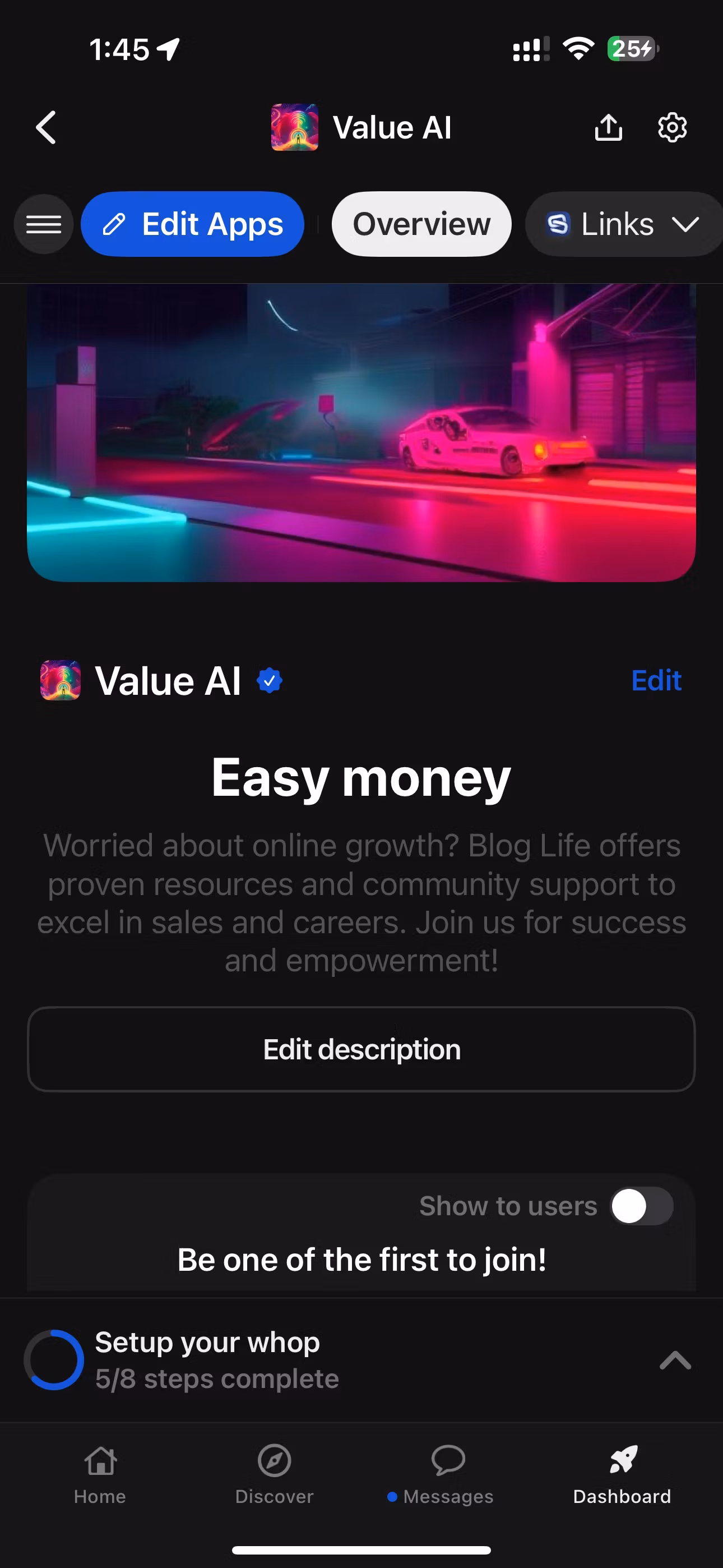Expand the Setup your whop panel

pyautogui.click(x=675, y=1360)
